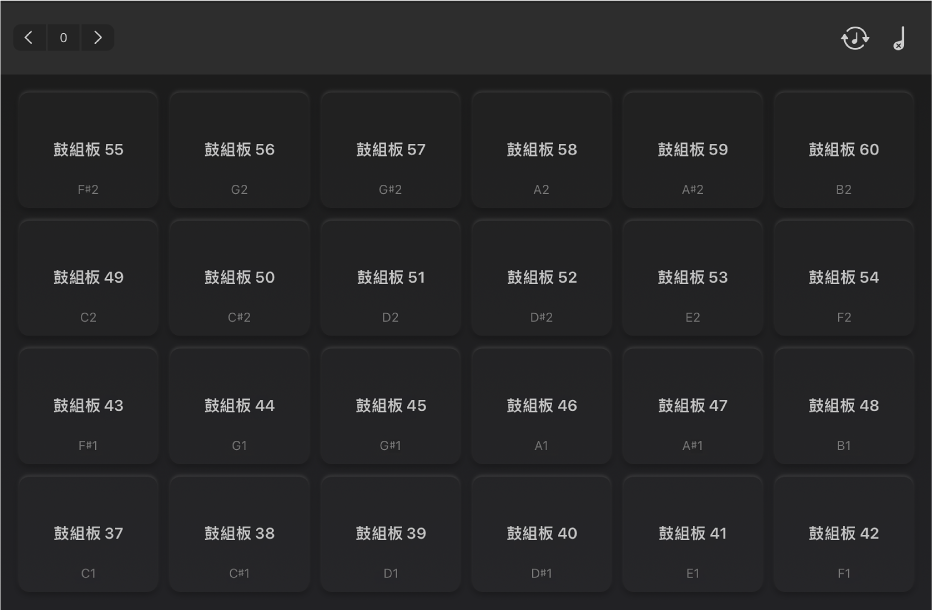The image size is (934, 612).
Task: Tap drum pad 鼓組板 42
Action: click(x=843, y=534)
